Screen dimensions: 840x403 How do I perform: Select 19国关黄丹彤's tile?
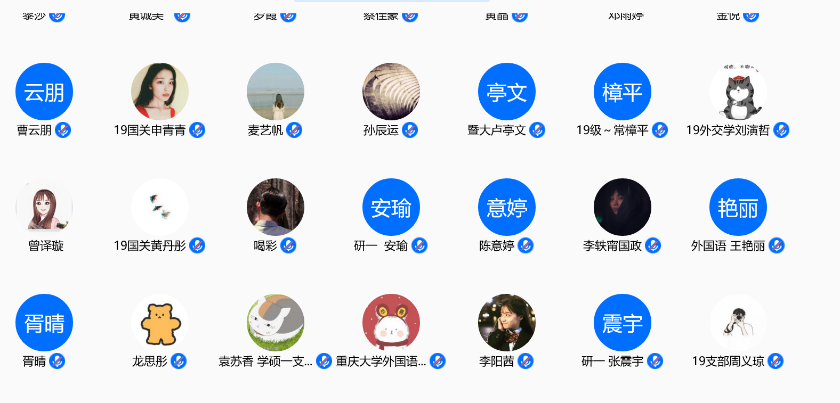pos(160,208)
